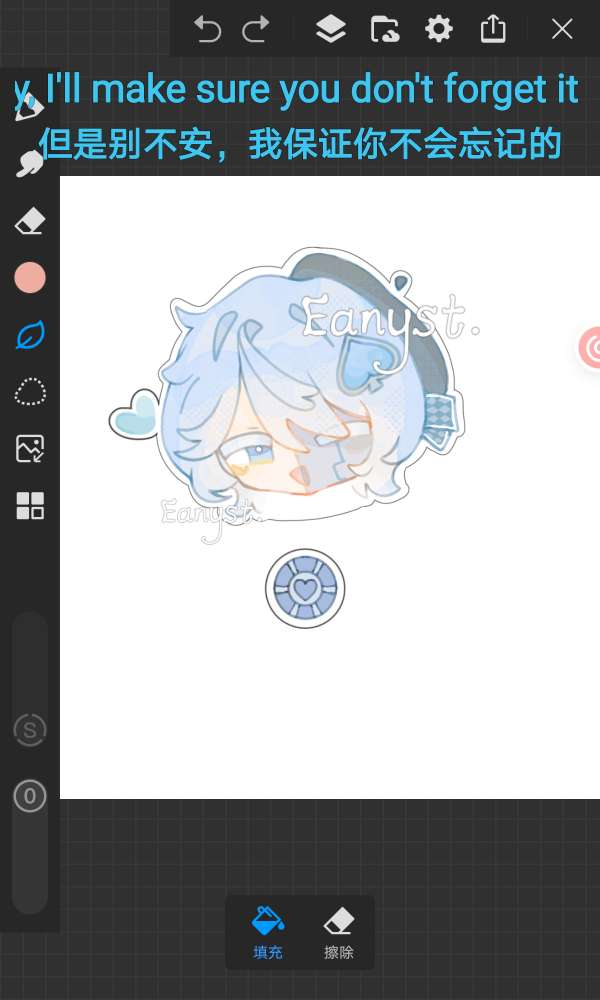Image resolution: width=600 pixels, height=1000 pixels.
Task: Import an image onto canvas
Action: [x=30, y=448]
